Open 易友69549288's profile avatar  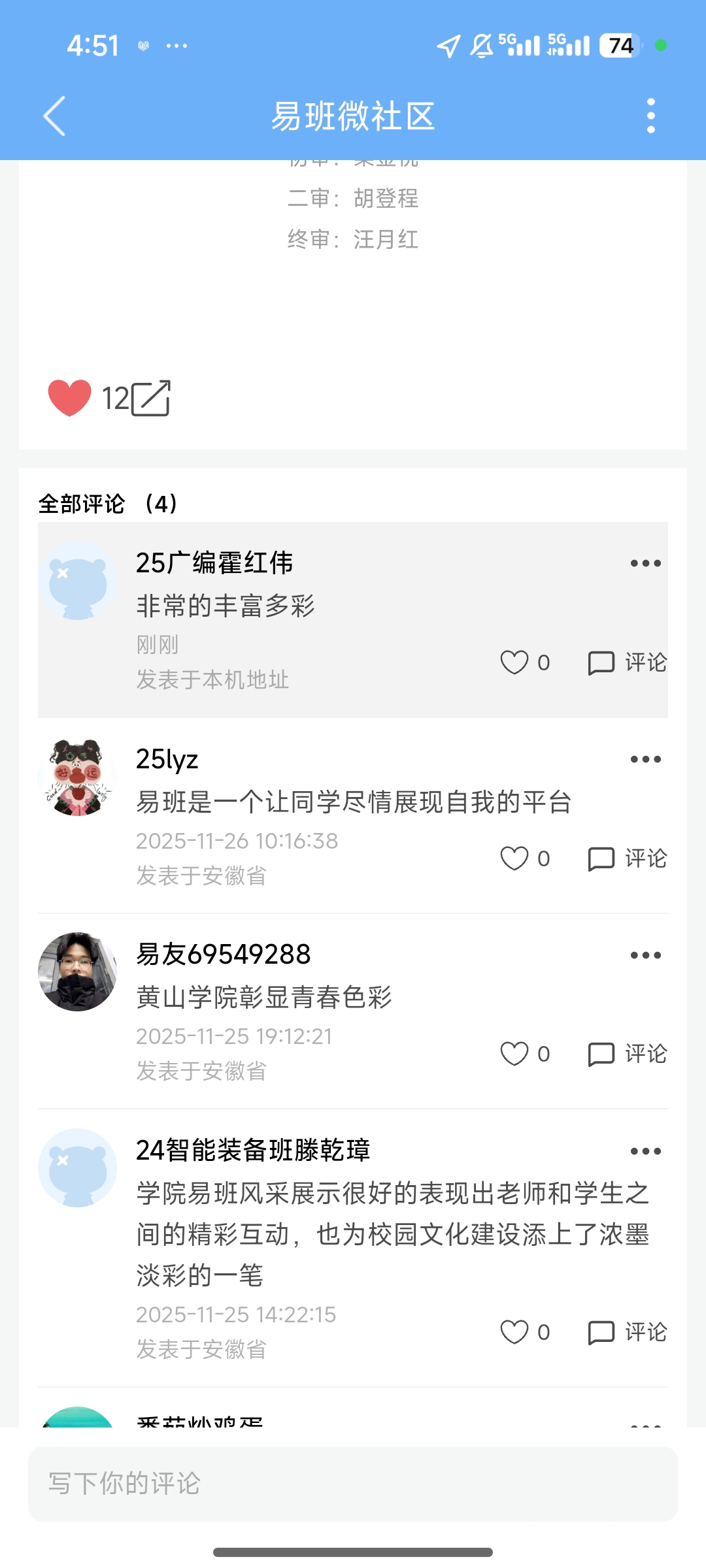77,972
